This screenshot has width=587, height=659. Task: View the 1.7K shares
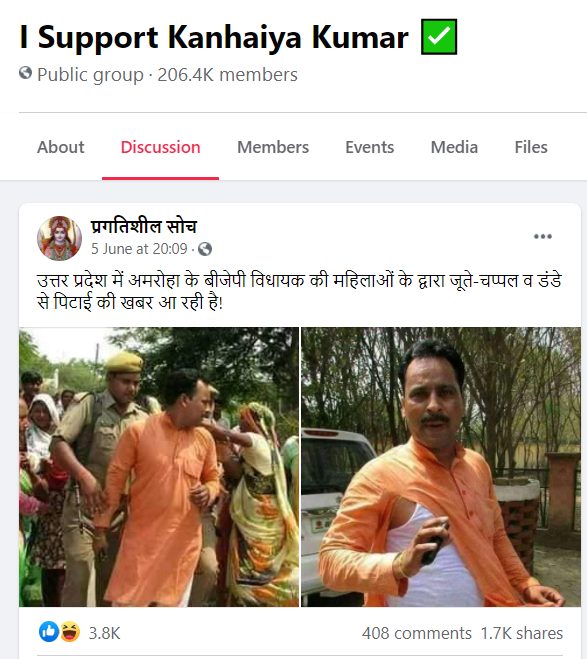click(521, 633)
